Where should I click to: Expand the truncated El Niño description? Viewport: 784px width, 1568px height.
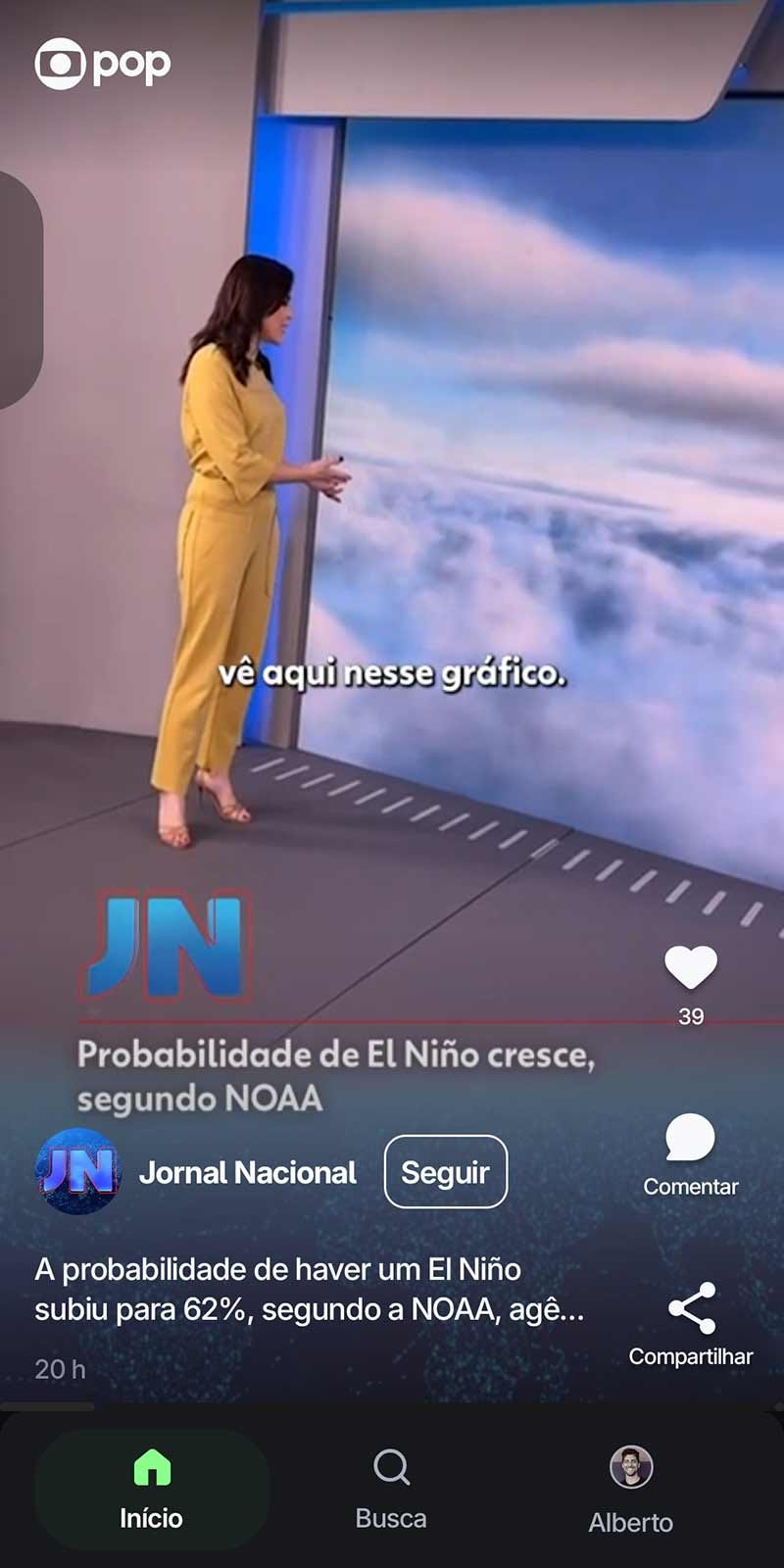tap(310, 1290)
